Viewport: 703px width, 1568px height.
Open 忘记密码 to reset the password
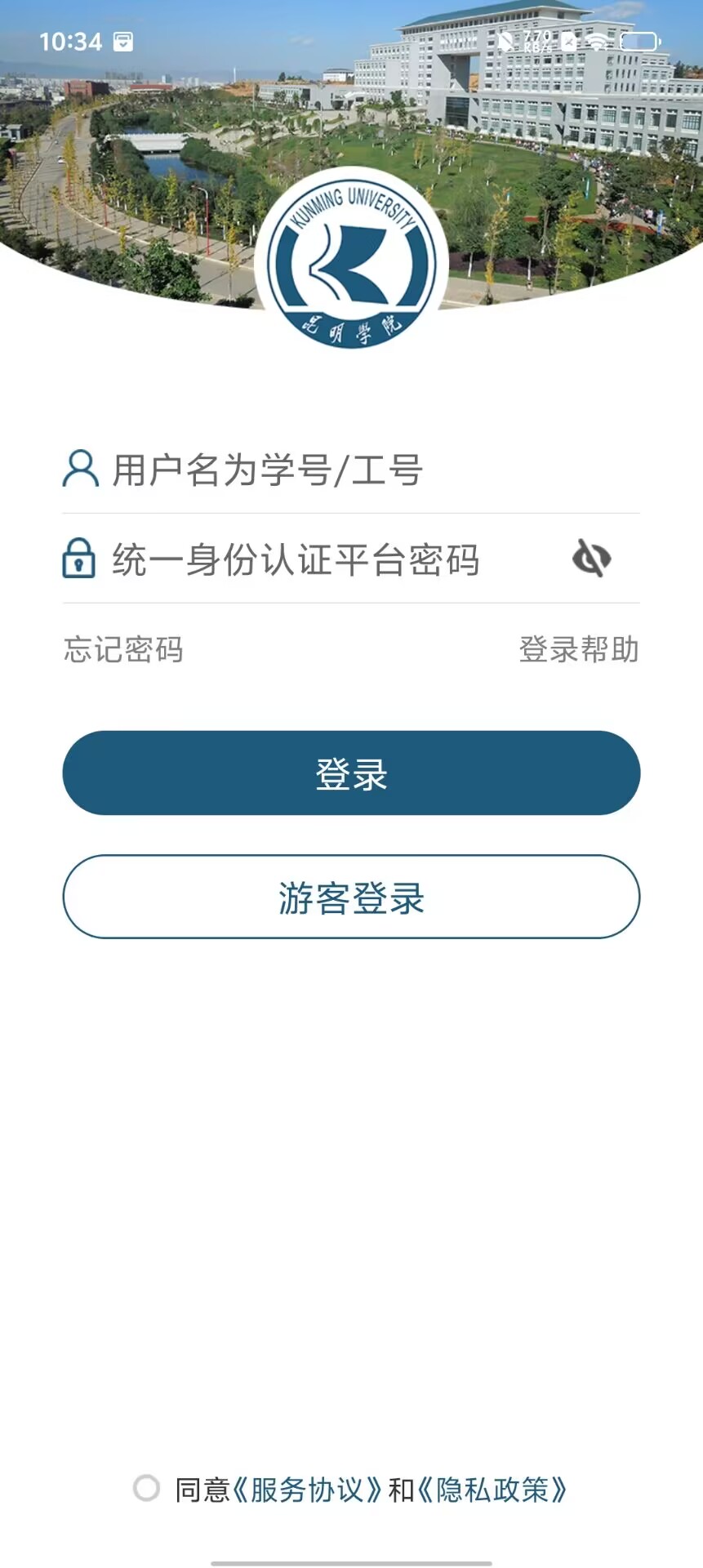coord(123,650)
